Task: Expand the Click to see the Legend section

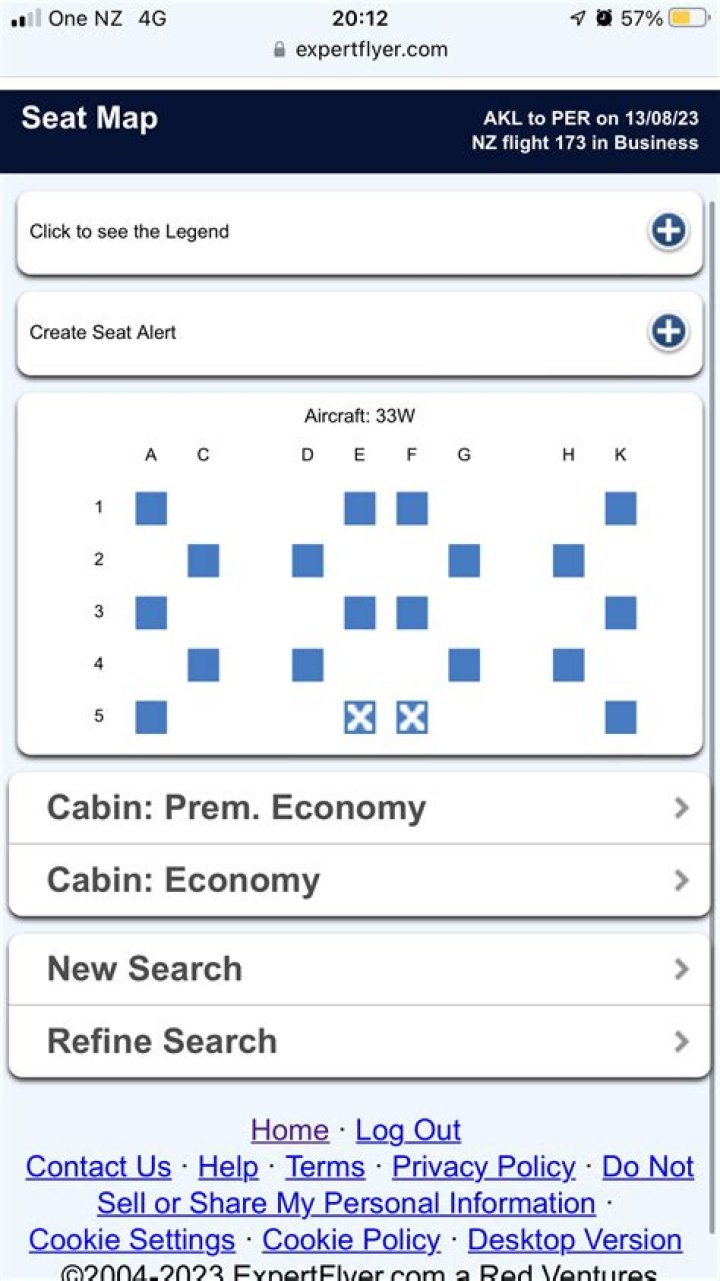Action: pyautogui.click(x=668, y=232)
